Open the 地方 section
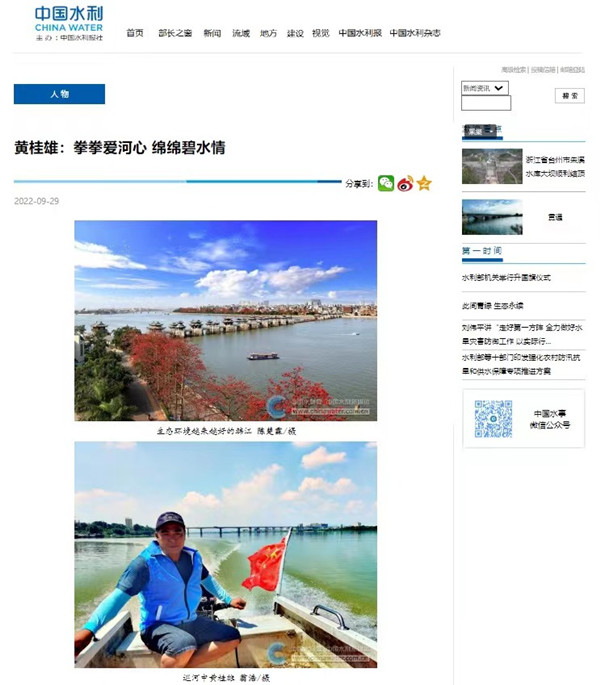The image size is (600, 685). point(268,33)
